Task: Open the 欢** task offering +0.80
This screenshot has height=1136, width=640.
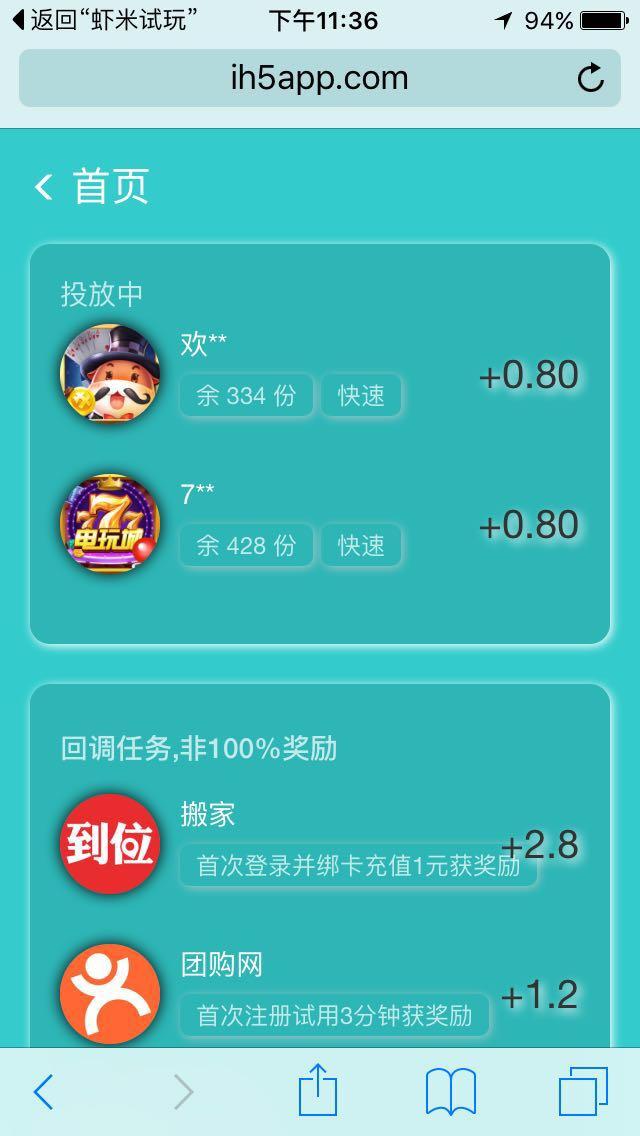Action: click(320, 374)
